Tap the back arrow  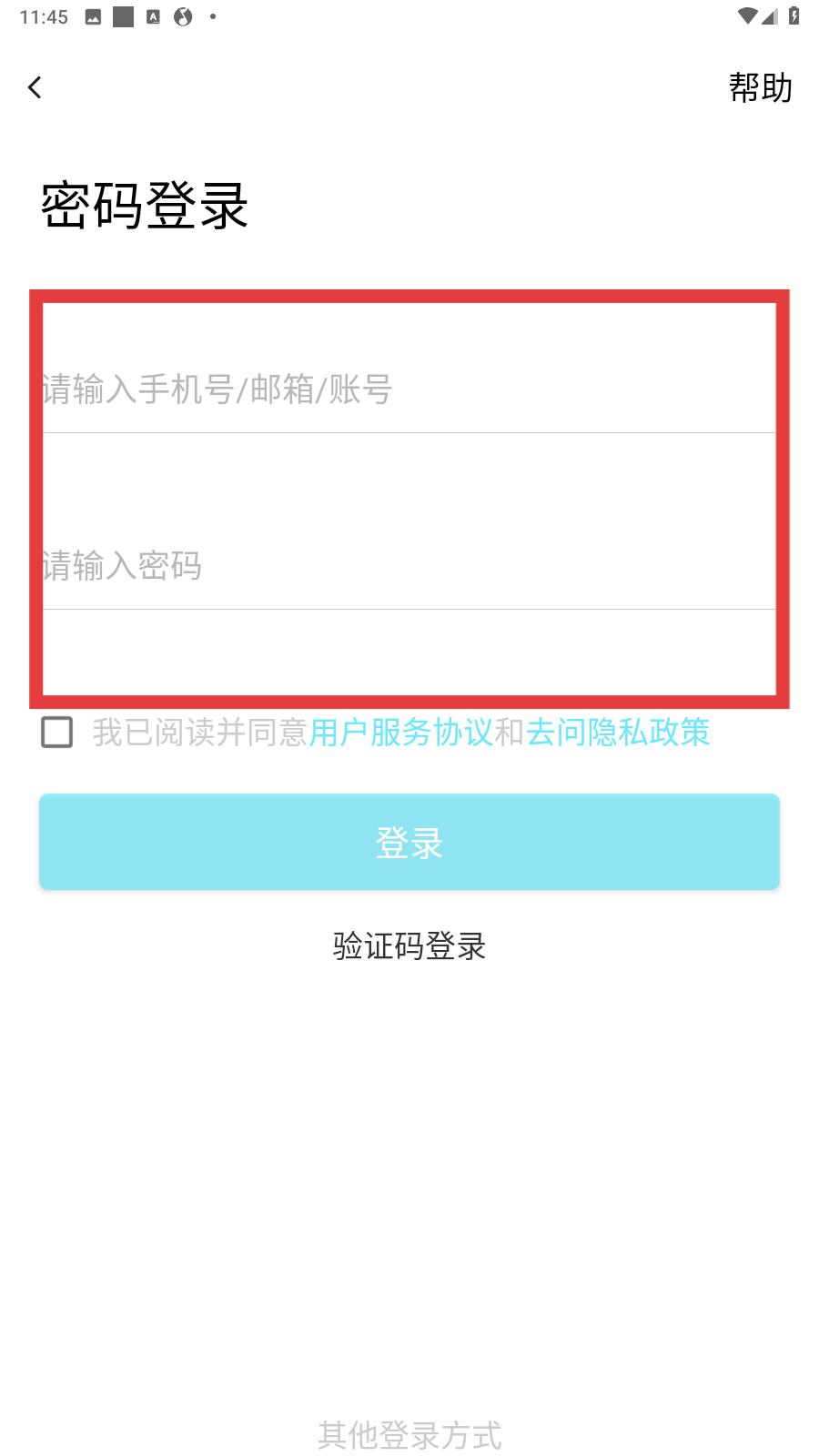click(35, 87)
